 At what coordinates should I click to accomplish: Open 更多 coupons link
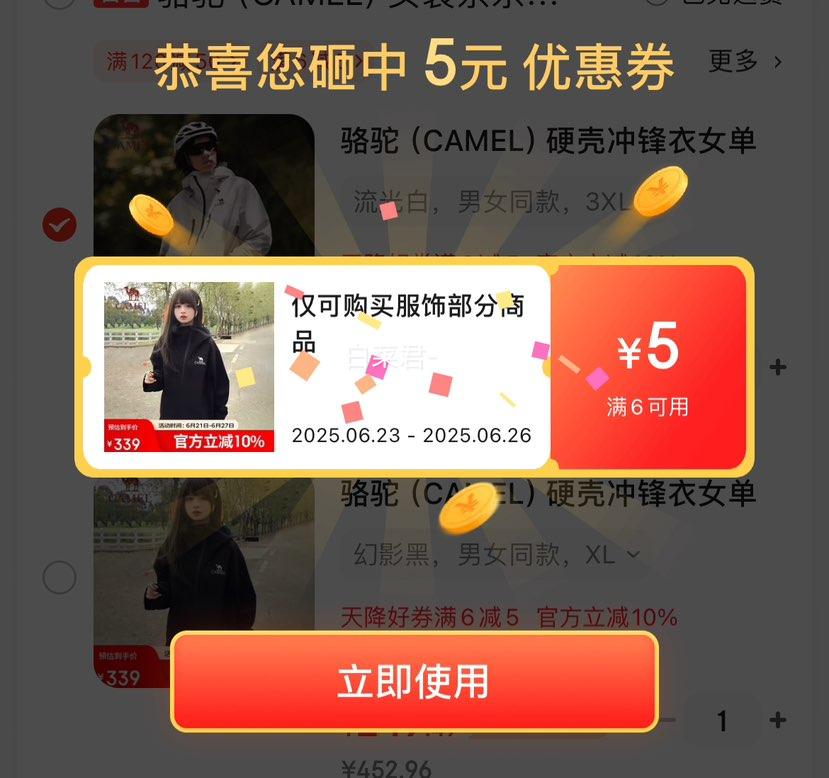tap(744, 62)
